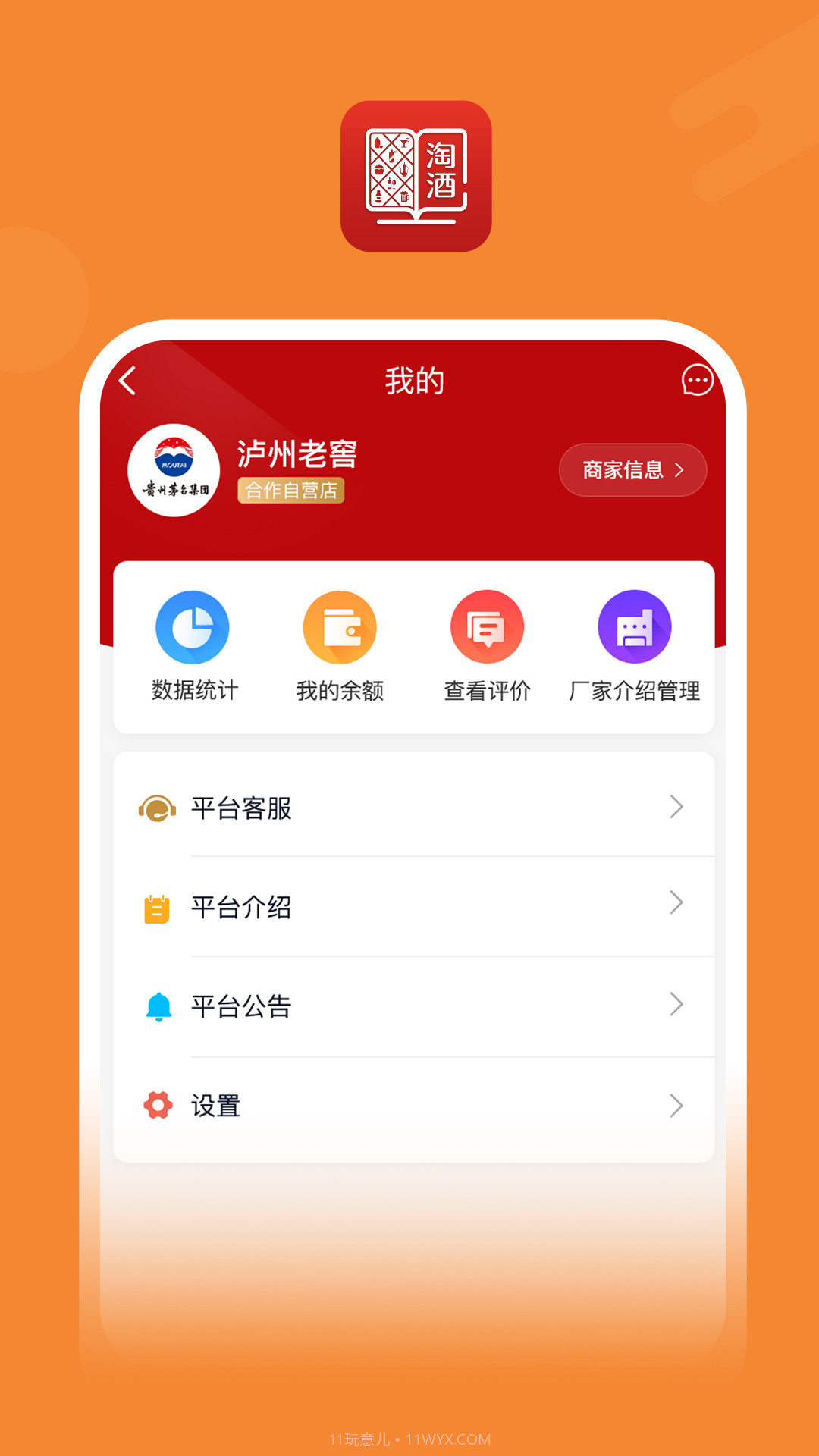Click the headset icon beside 平台客服

pos(155,808)
